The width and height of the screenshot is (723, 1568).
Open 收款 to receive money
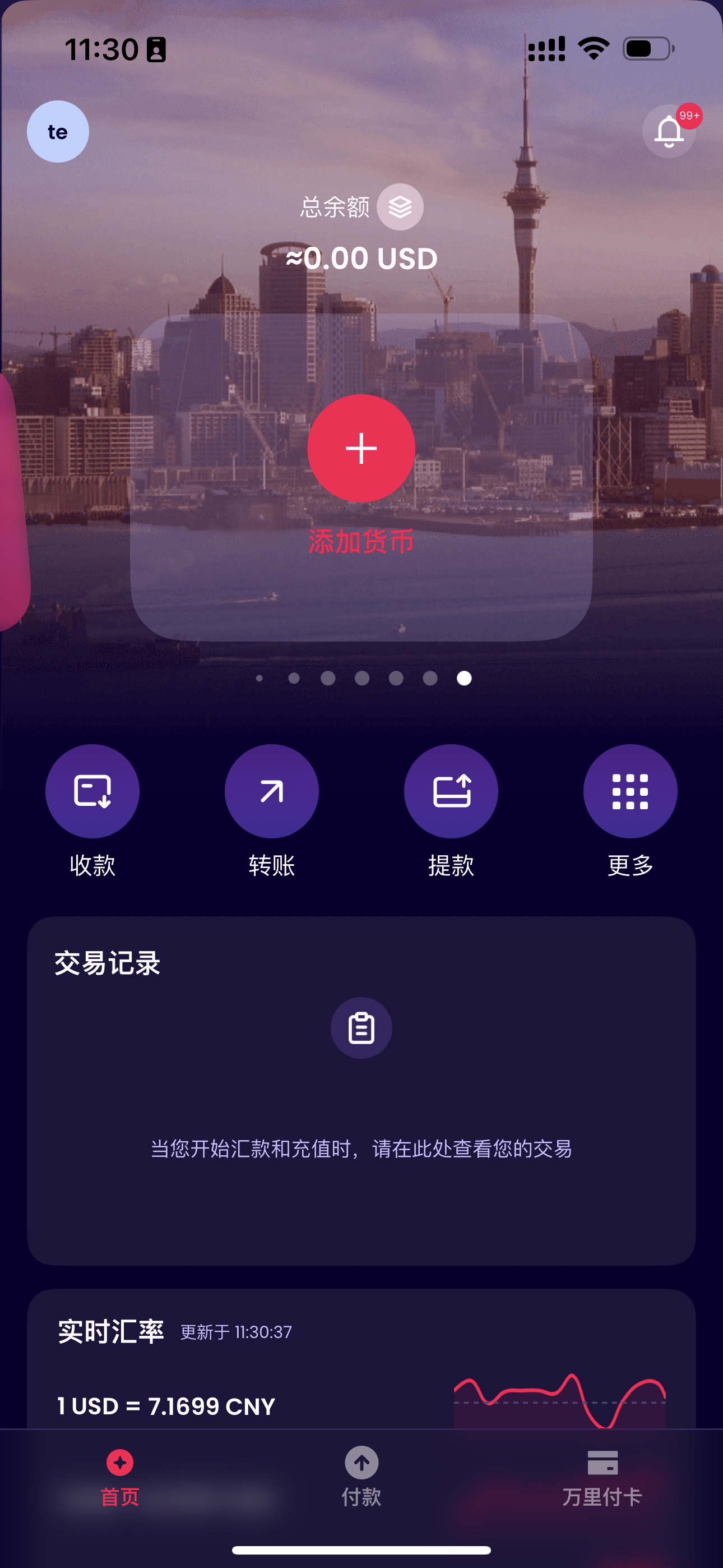tap(92, 791)
